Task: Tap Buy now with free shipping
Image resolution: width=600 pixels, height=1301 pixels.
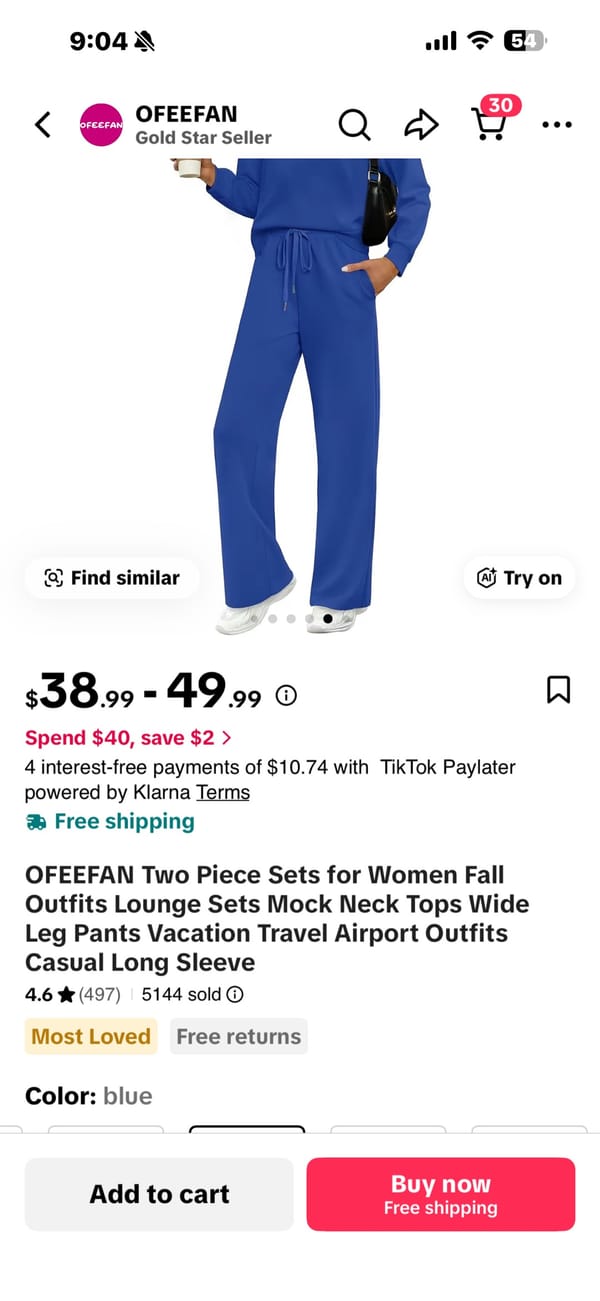Action: [440, 1194]
